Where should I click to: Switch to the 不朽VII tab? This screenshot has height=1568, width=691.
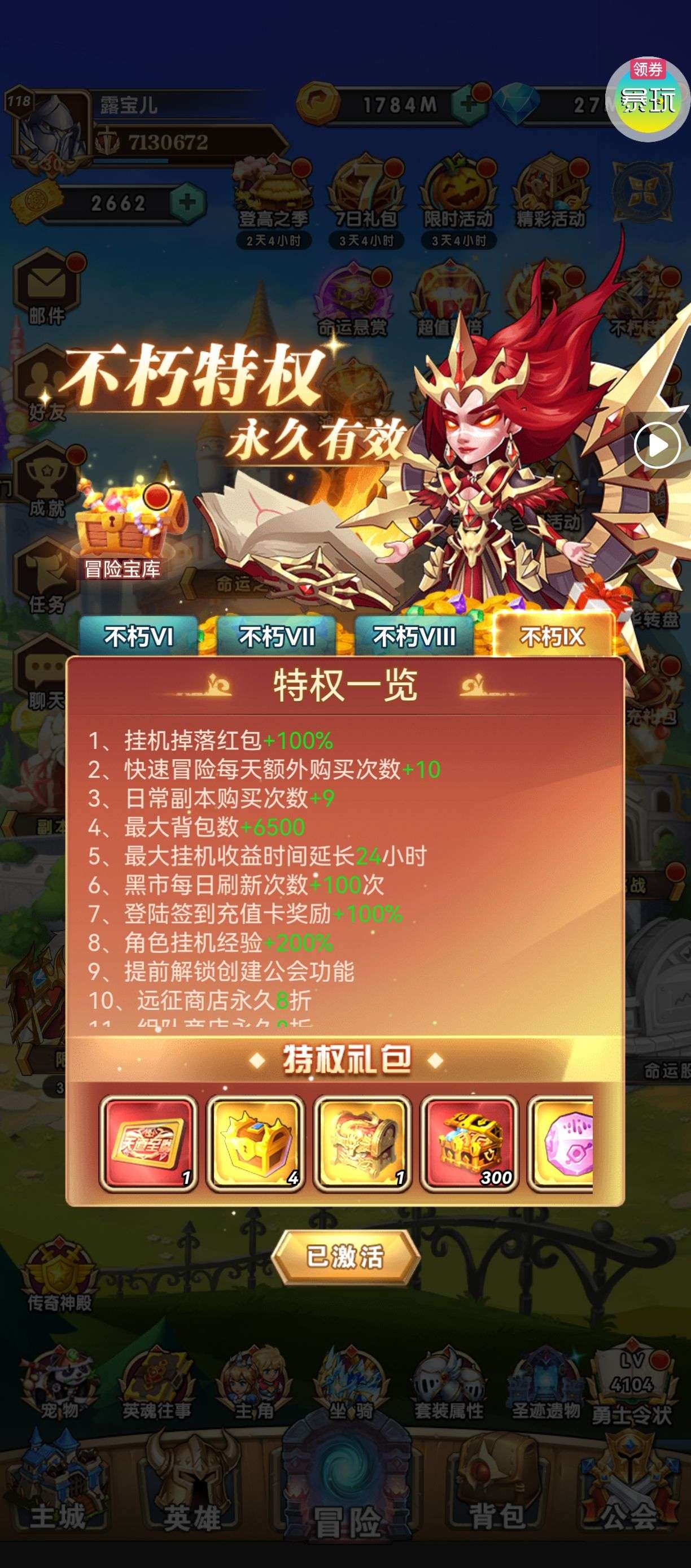pyautogui.click(x=277, y=636)
